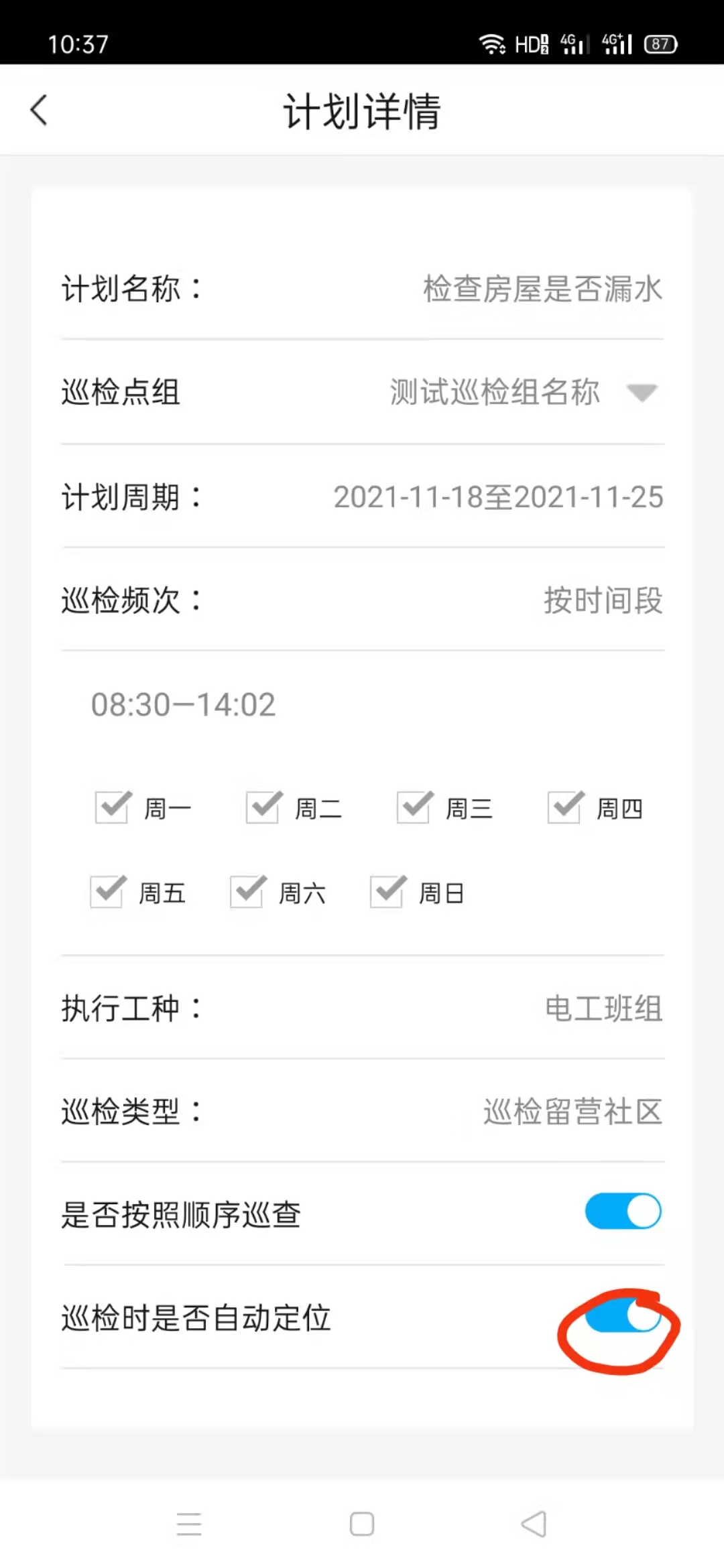The width and height of the screenshot is (724, 1568).
Task: Tap the system home button
Action: (x=362, y=1524)
